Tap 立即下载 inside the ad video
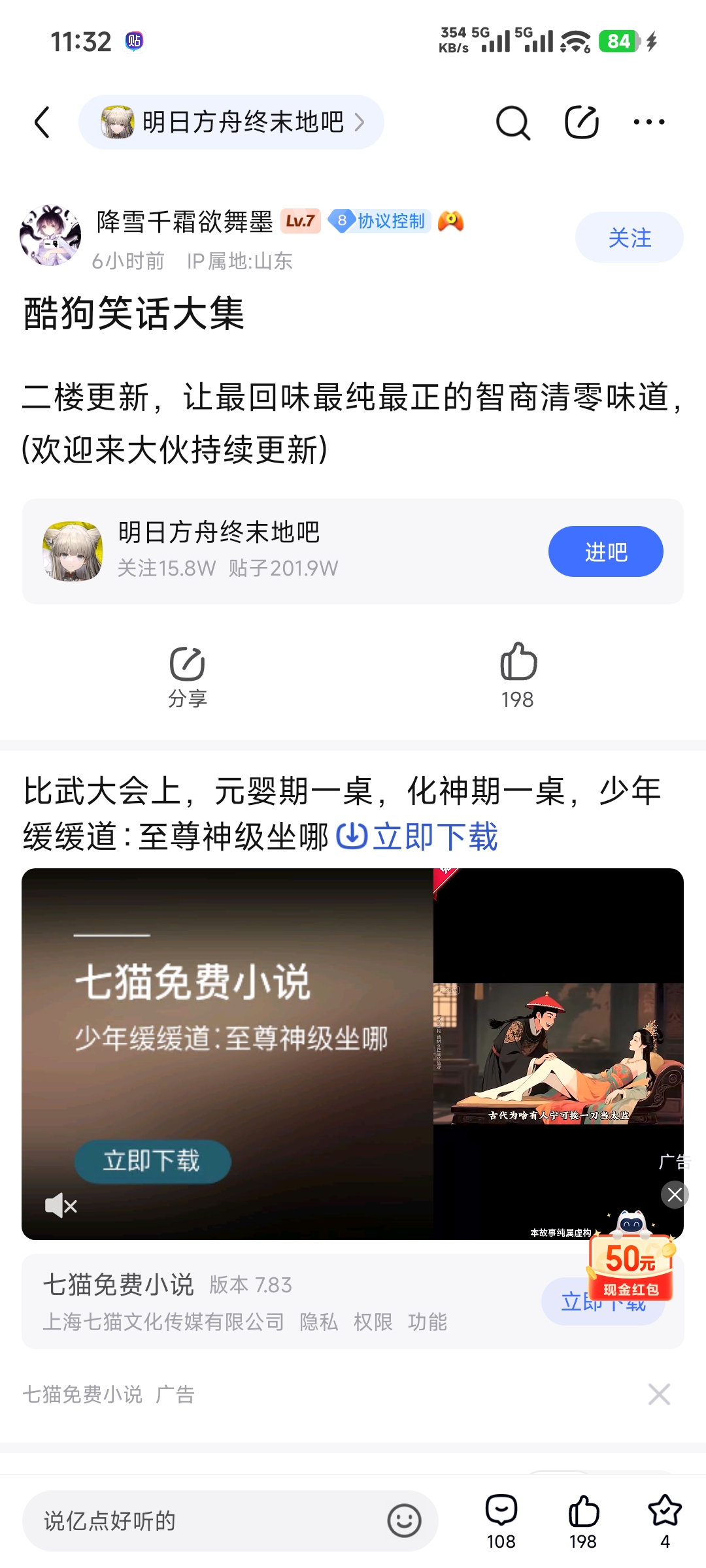The image size is (706, 1568). pos(152,1161)
